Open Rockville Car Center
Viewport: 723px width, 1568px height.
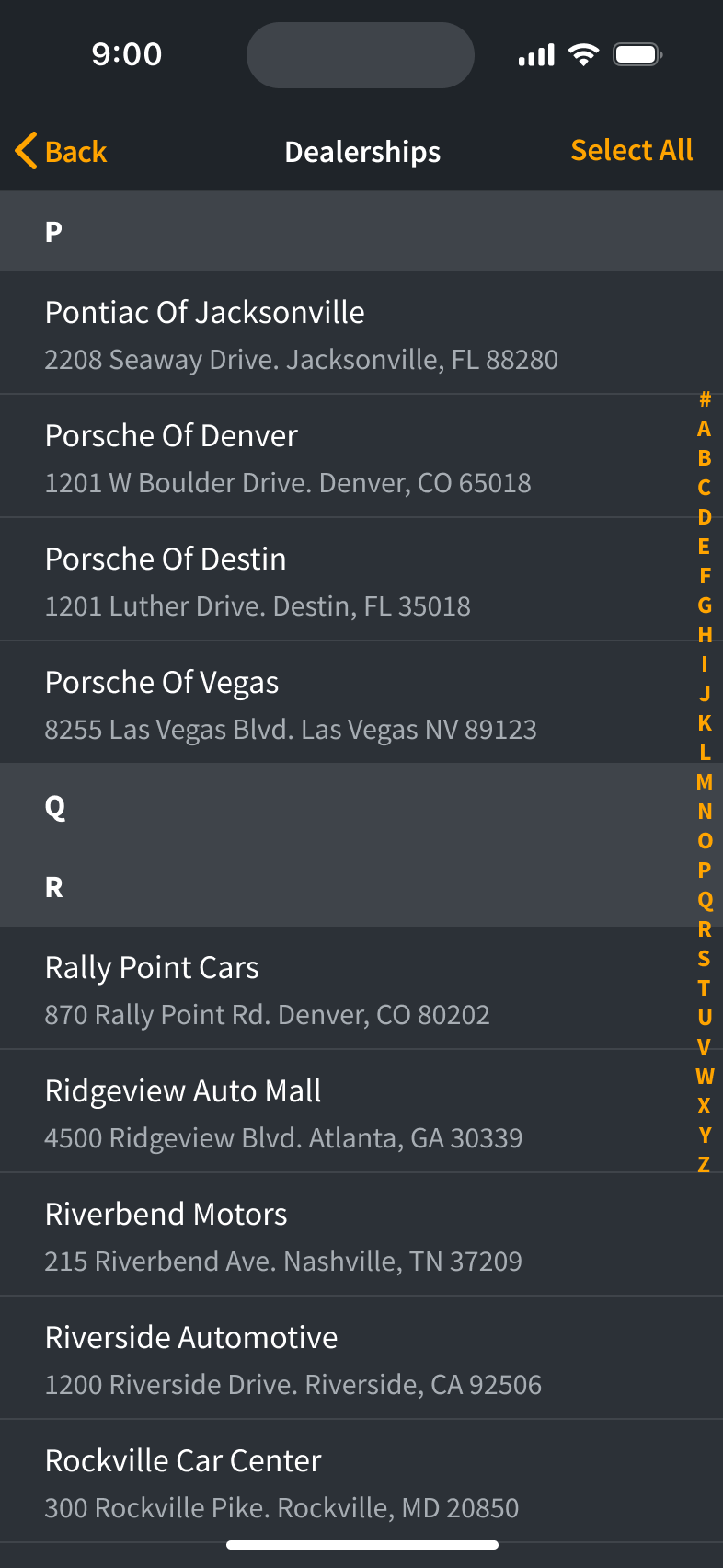340,1482
